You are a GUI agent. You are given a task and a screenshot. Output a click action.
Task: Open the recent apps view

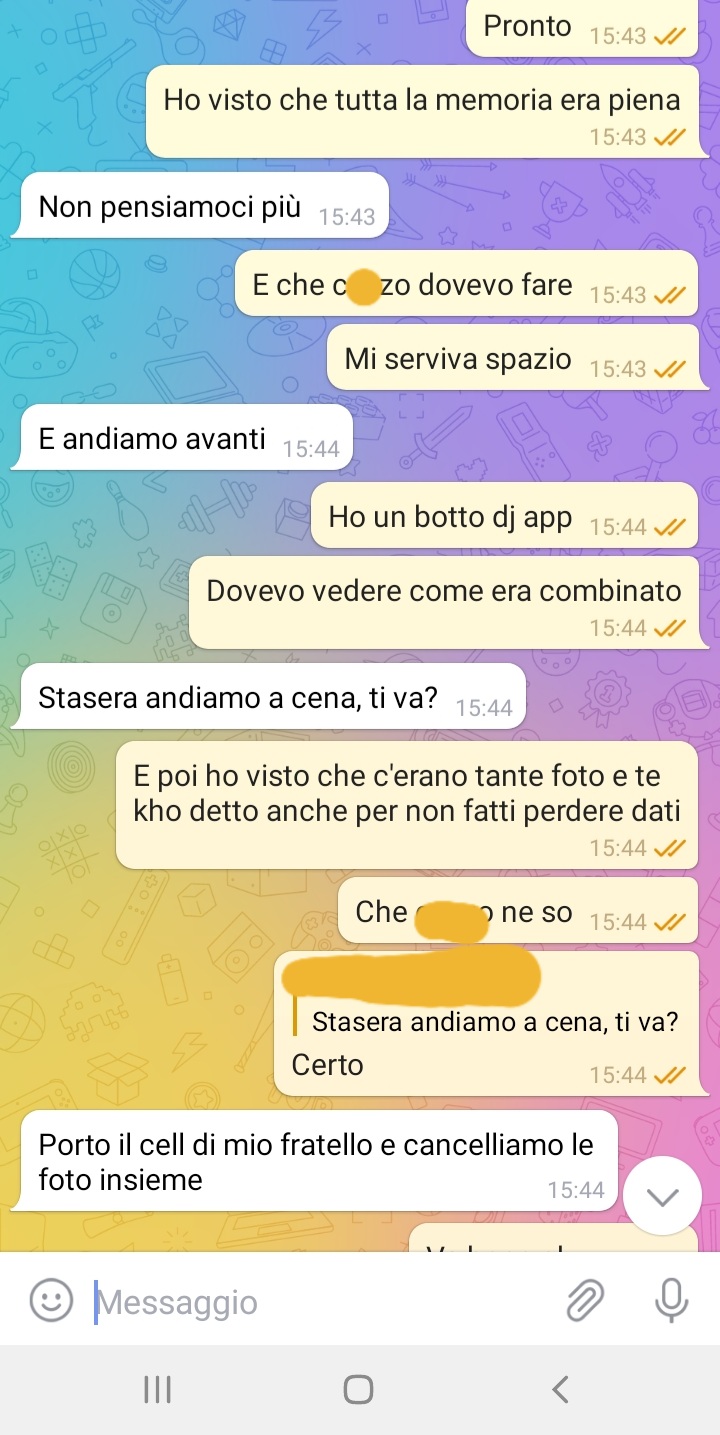pos(158,1389)
